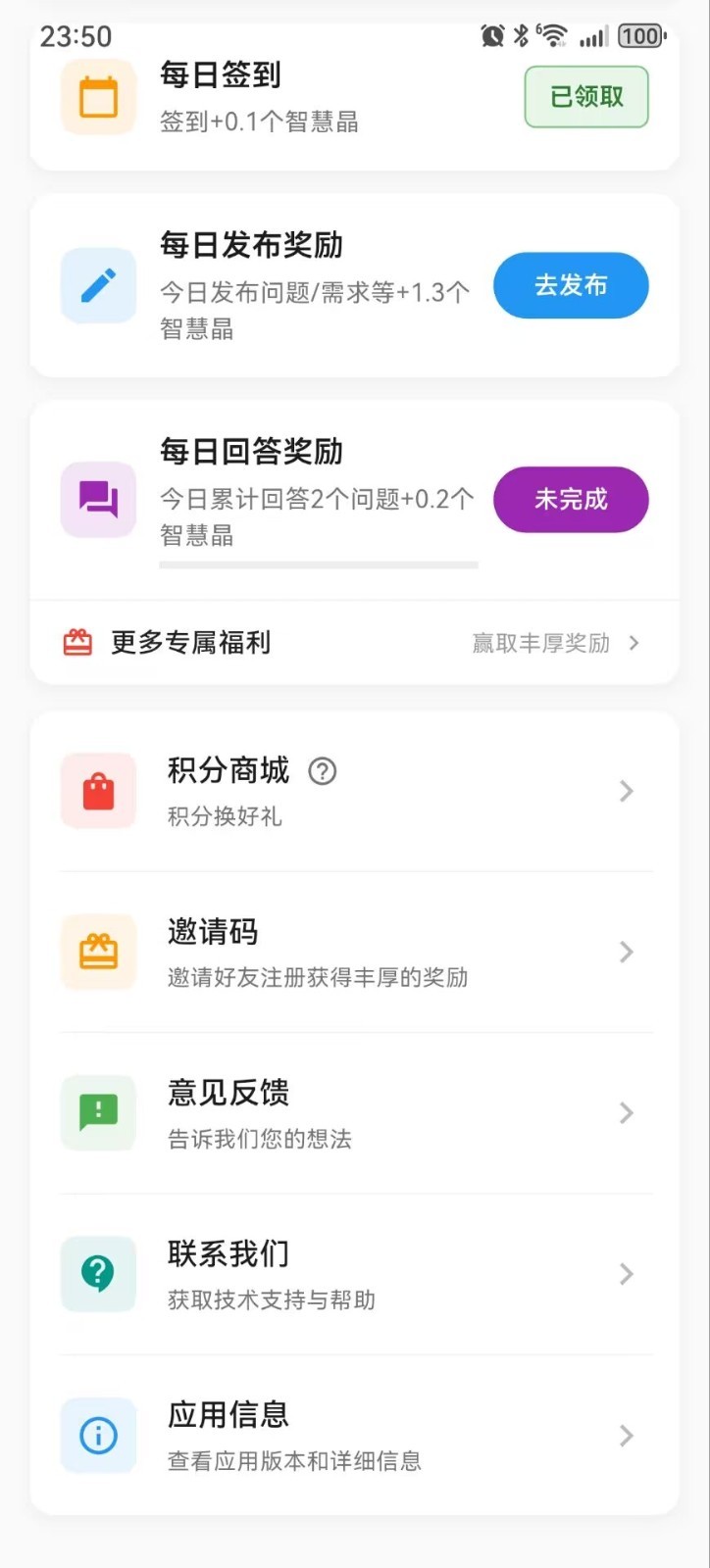Go to 意见反馈 feedback

pyautogui.click(x=353, y=1113)
